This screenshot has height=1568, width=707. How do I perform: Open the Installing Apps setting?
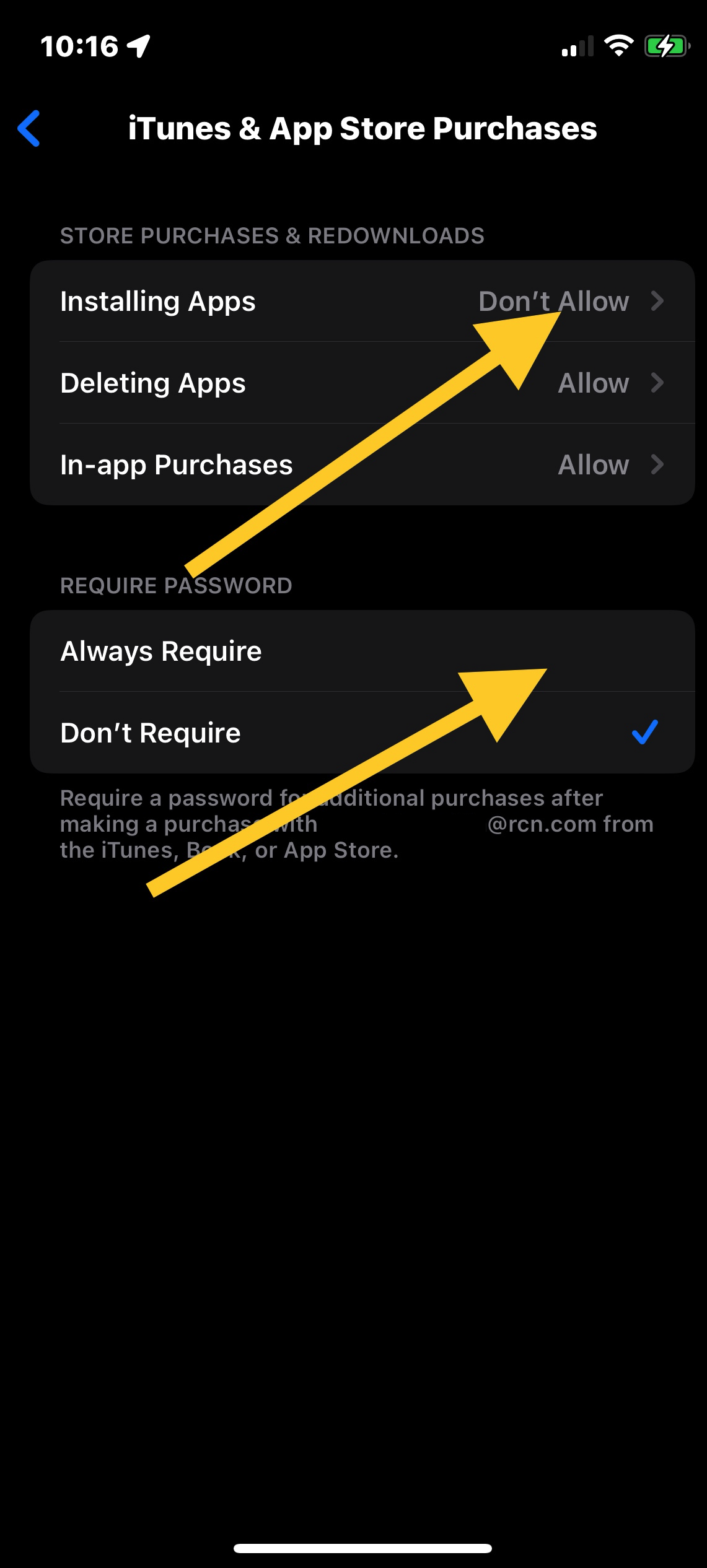click(x=362, y=301)
